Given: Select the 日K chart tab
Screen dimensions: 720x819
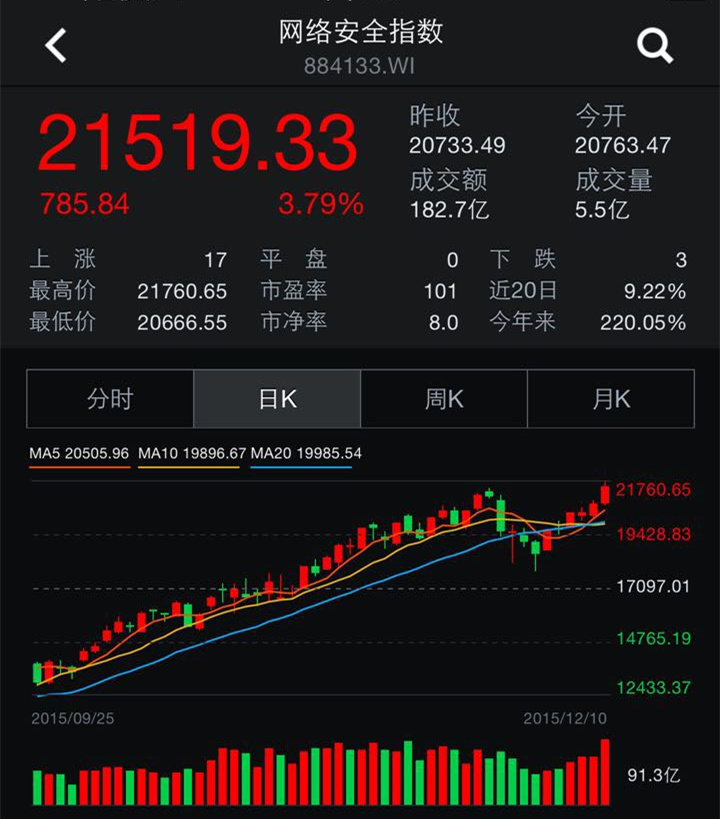Looking at the screenshot, I should pos(277,399).
